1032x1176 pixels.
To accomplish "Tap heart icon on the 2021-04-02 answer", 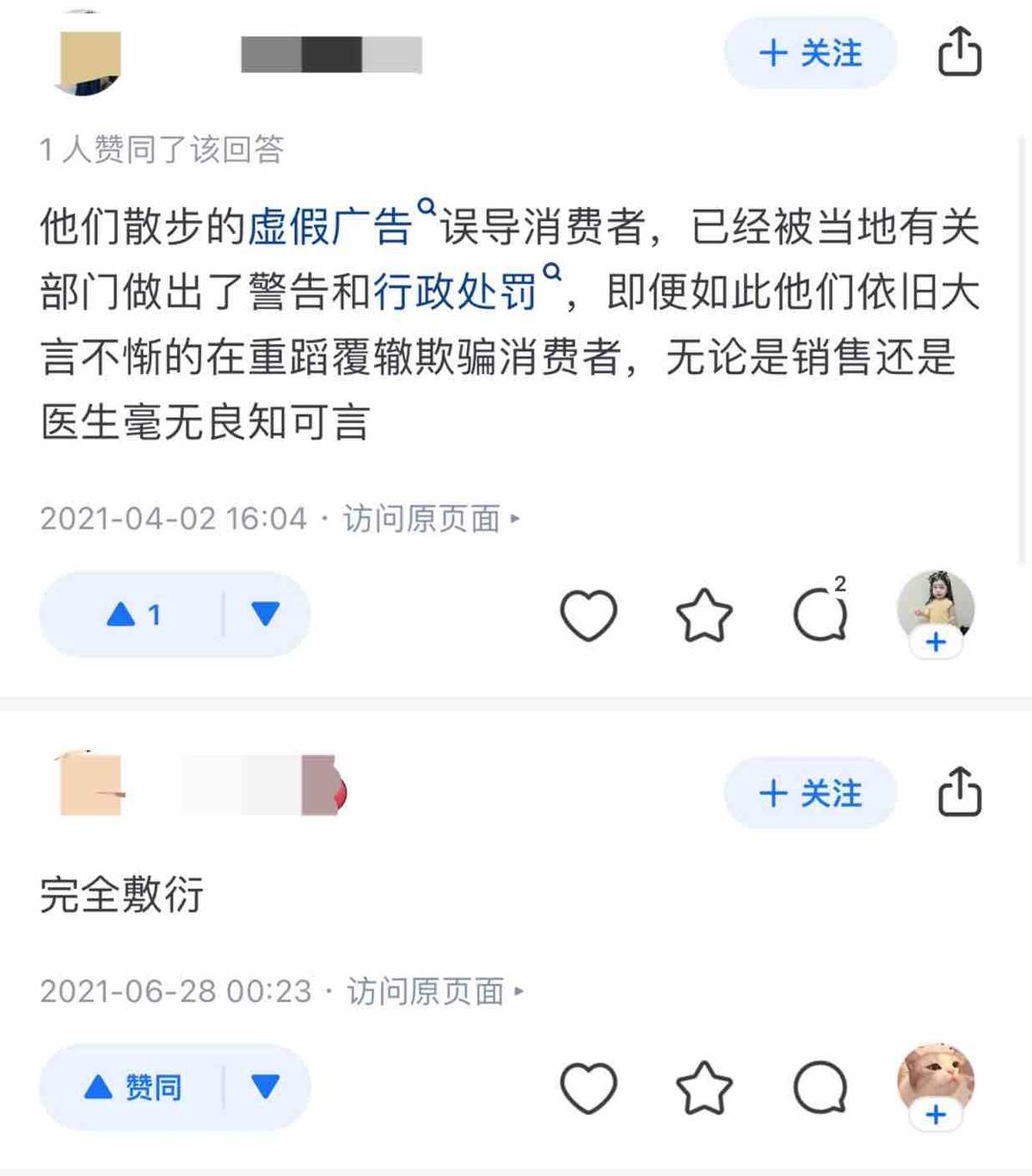I will click(588, 615).
